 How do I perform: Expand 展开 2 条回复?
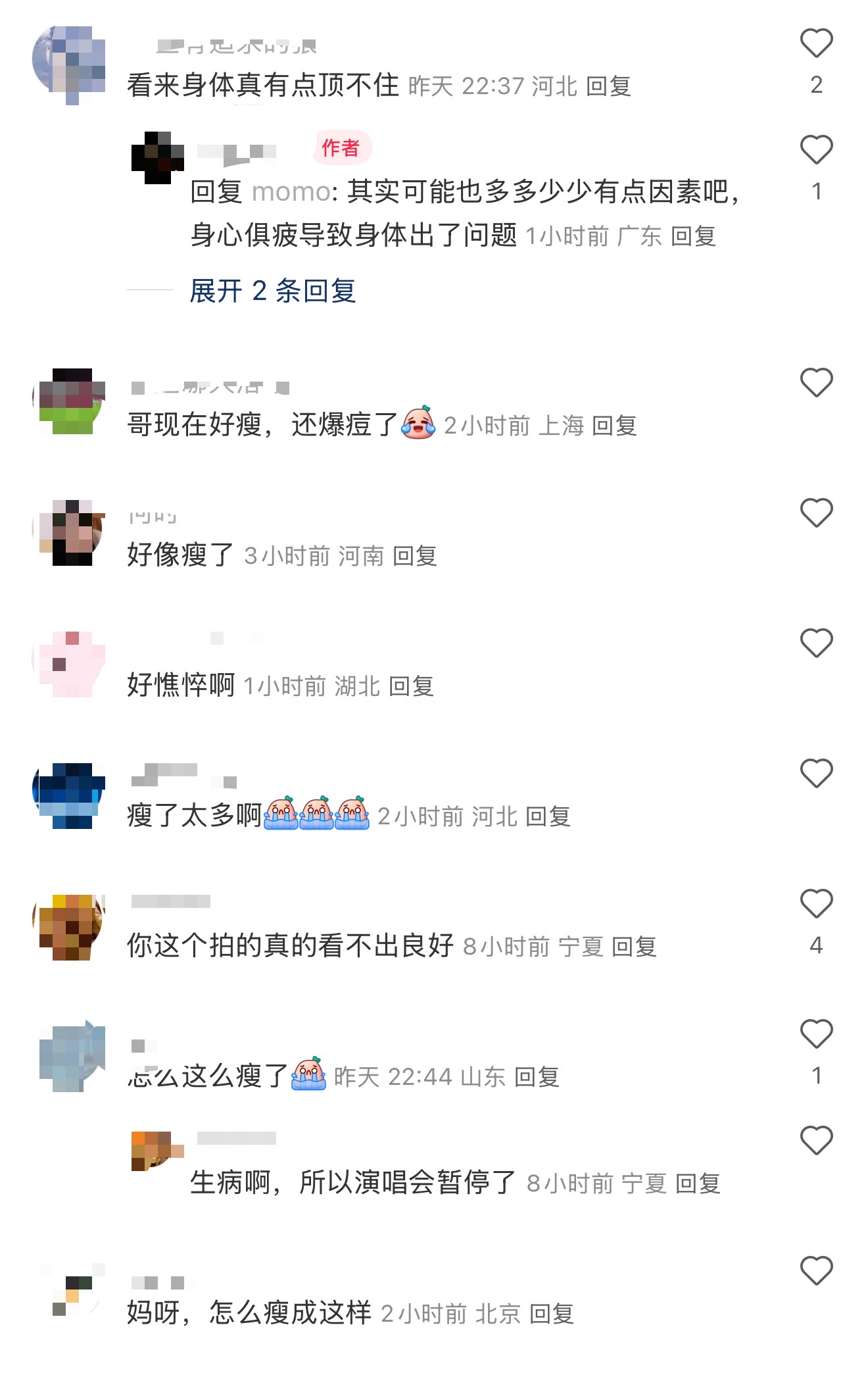tap(272, 291)
